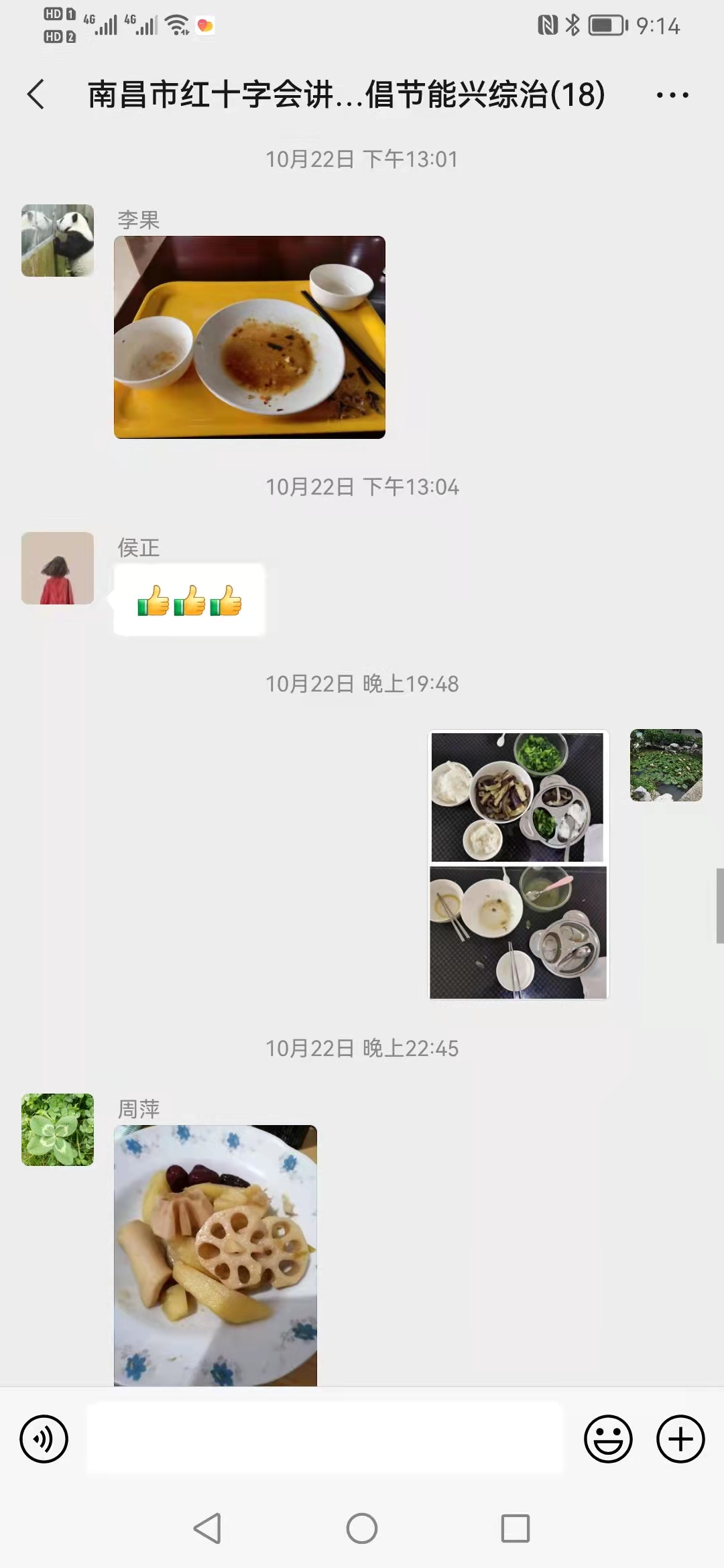Open 李果's food tray photo
Screen dimensions: 724x1568
point(249,337)
